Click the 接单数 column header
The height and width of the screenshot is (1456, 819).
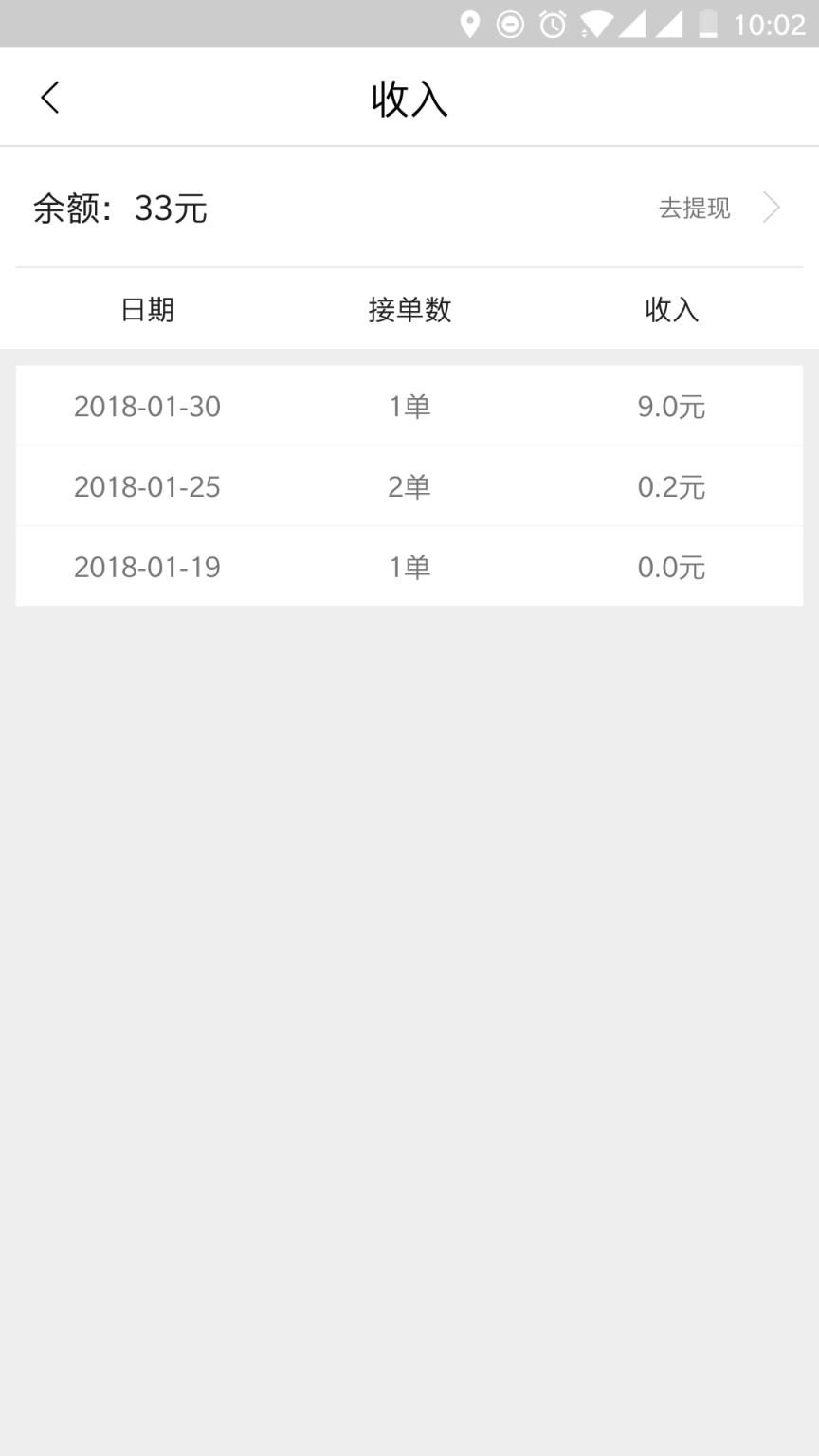[409, 309]
